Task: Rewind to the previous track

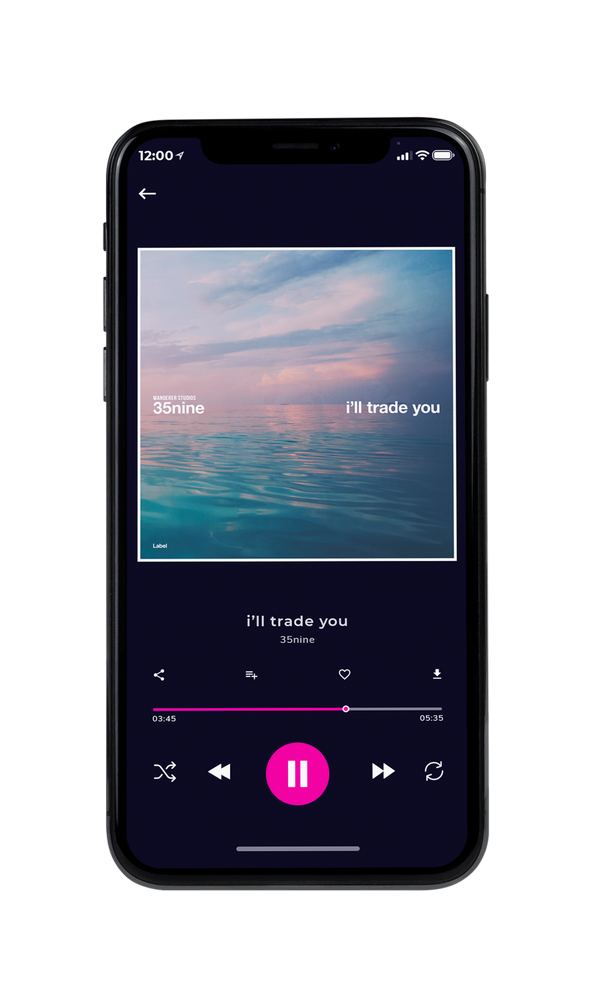Action: point(219,772)
